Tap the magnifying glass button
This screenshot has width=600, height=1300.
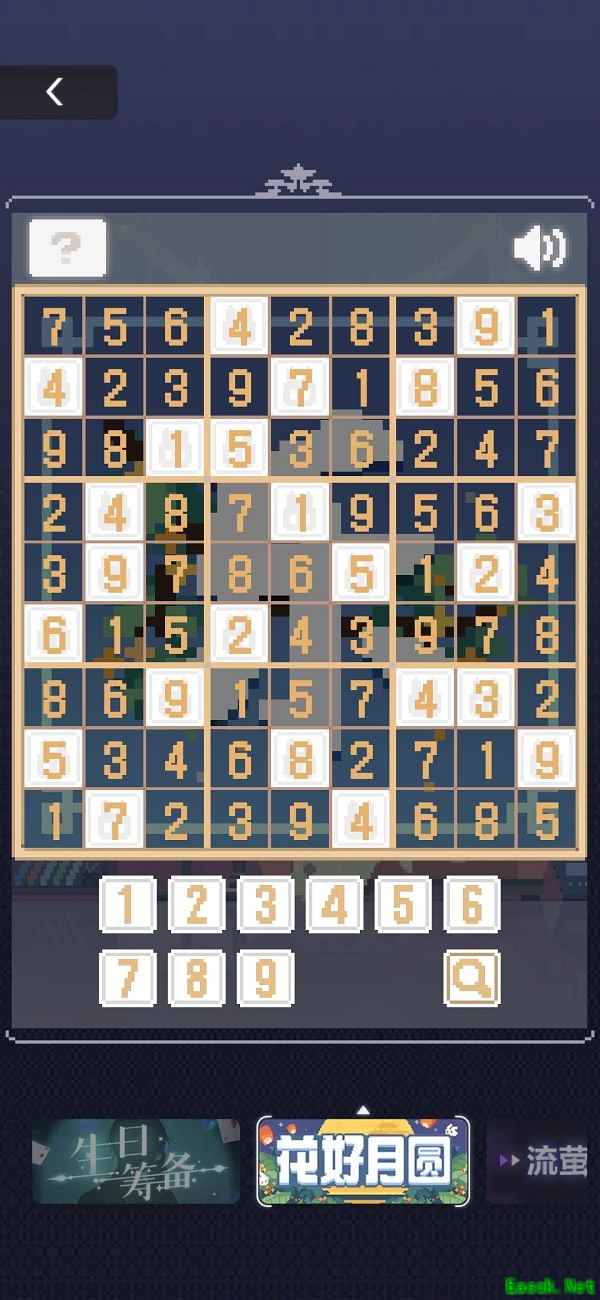click(x=471, y=977)
